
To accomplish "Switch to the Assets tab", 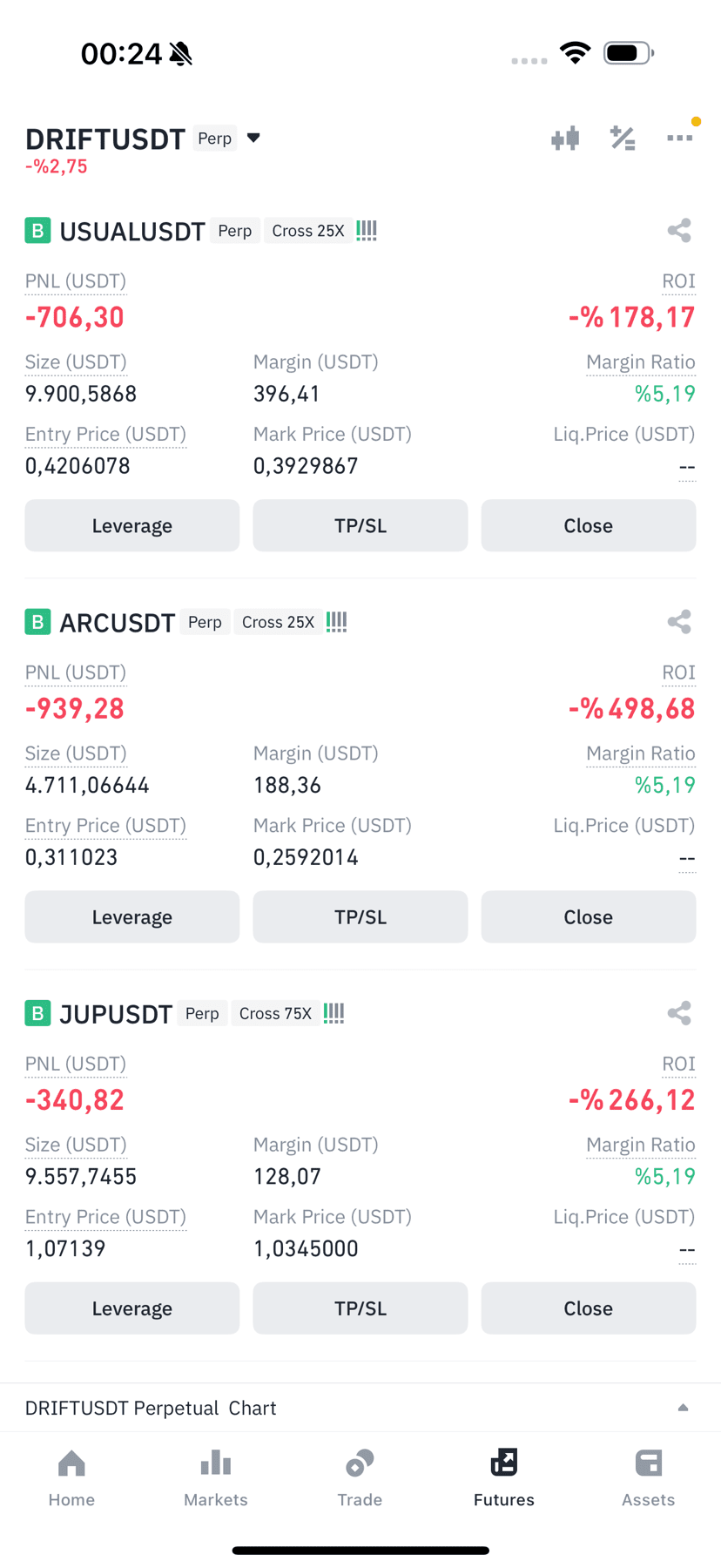I will pos(649,1478).
